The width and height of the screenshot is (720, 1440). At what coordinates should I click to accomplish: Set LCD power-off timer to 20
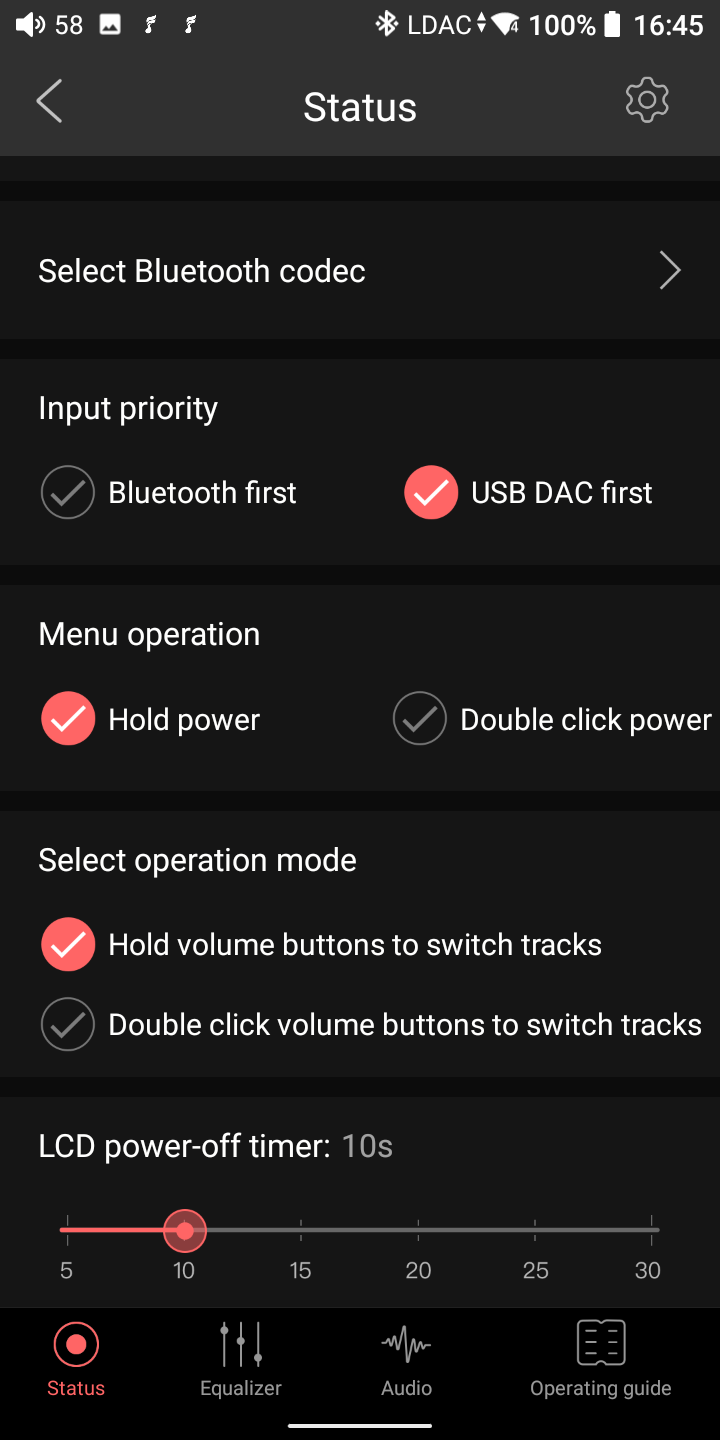pyautogui.click(x=418, y=1230)
